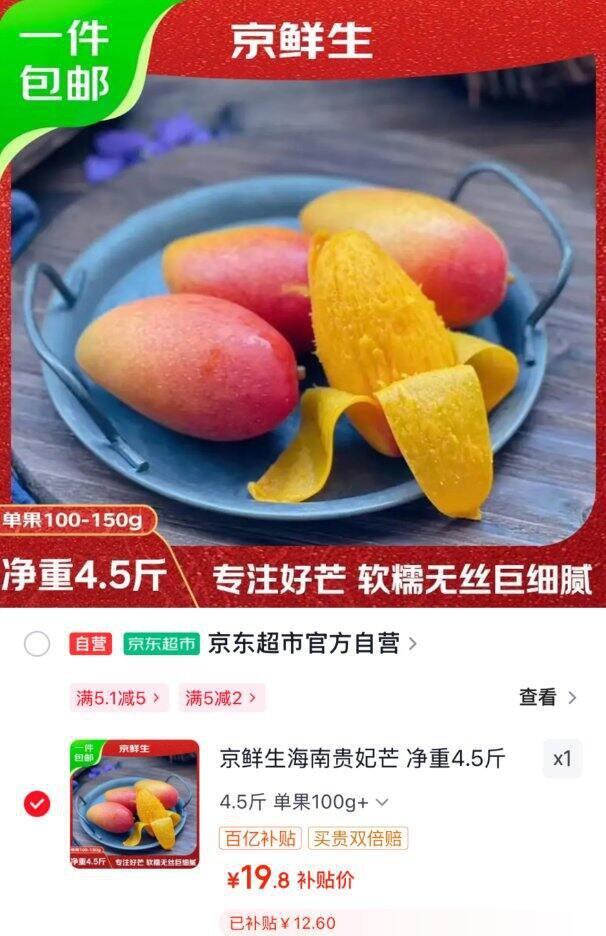Tap the 满5减2 coupon chip
606x936 pixels.
pyautogui.click(x=222, y=698)
